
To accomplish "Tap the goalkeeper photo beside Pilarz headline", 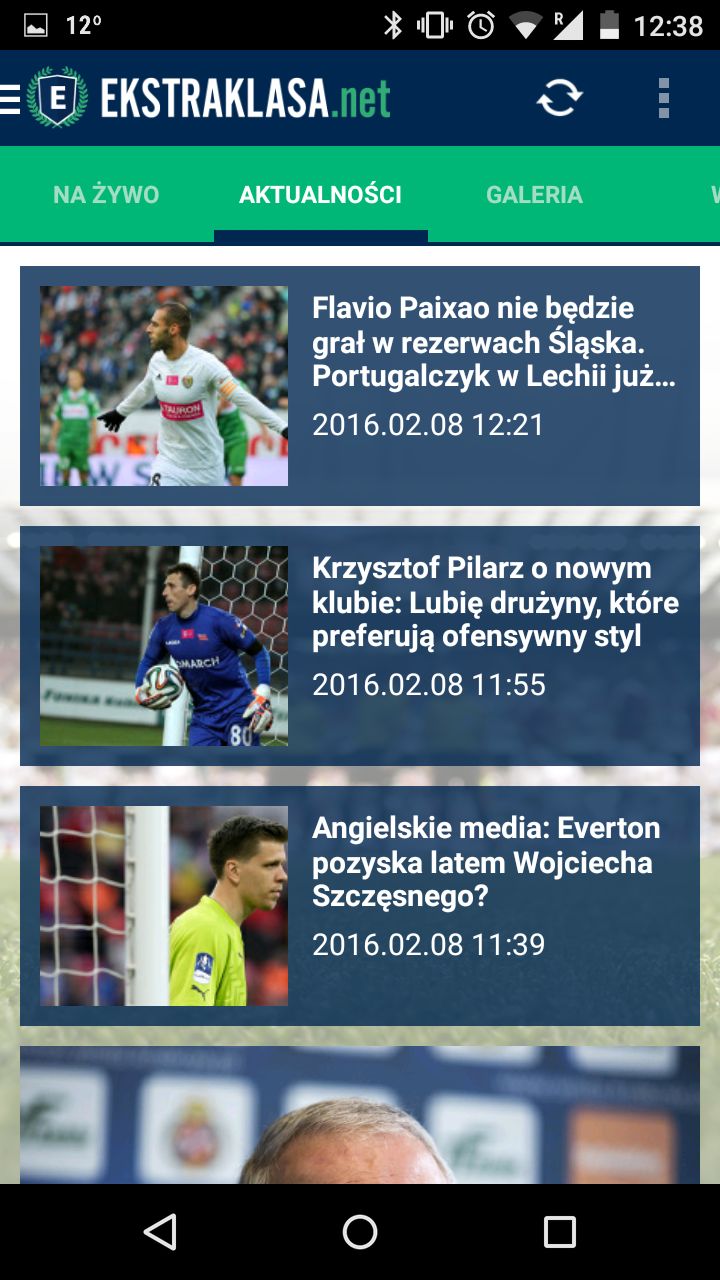I will point(163,646).
